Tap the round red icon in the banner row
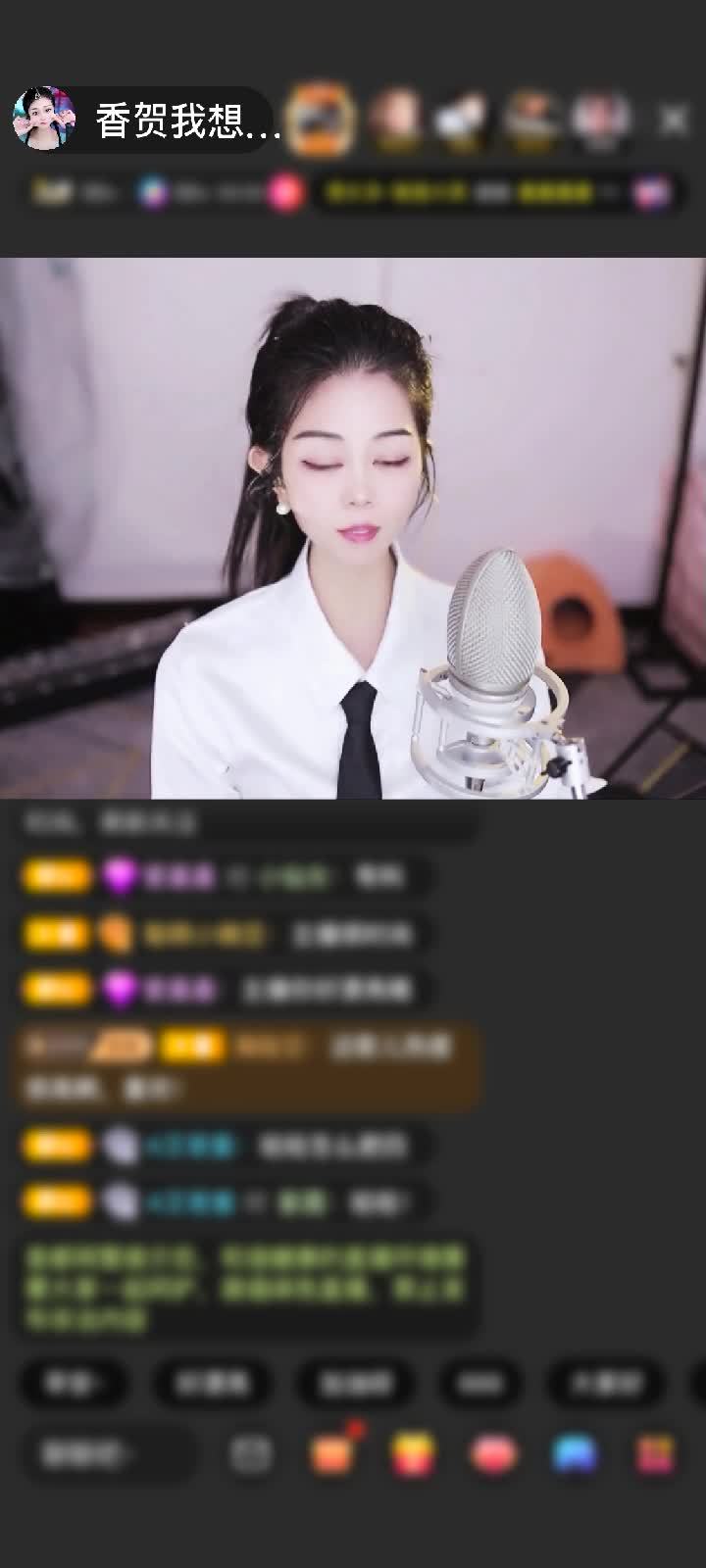Screen dimensions: 706x1568 click(x=285, y=192)
